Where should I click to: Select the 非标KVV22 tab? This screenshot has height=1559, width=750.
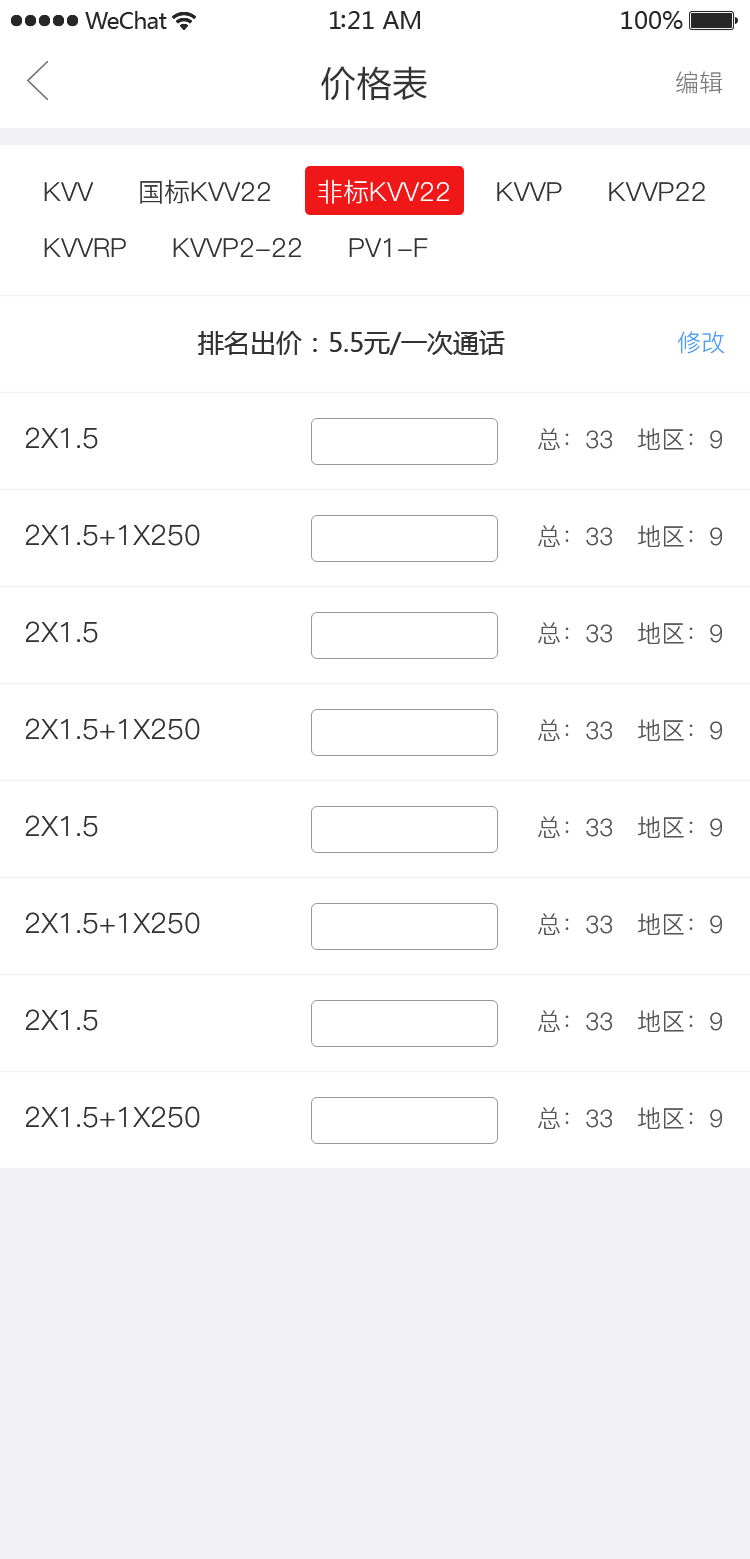[384, 191]
